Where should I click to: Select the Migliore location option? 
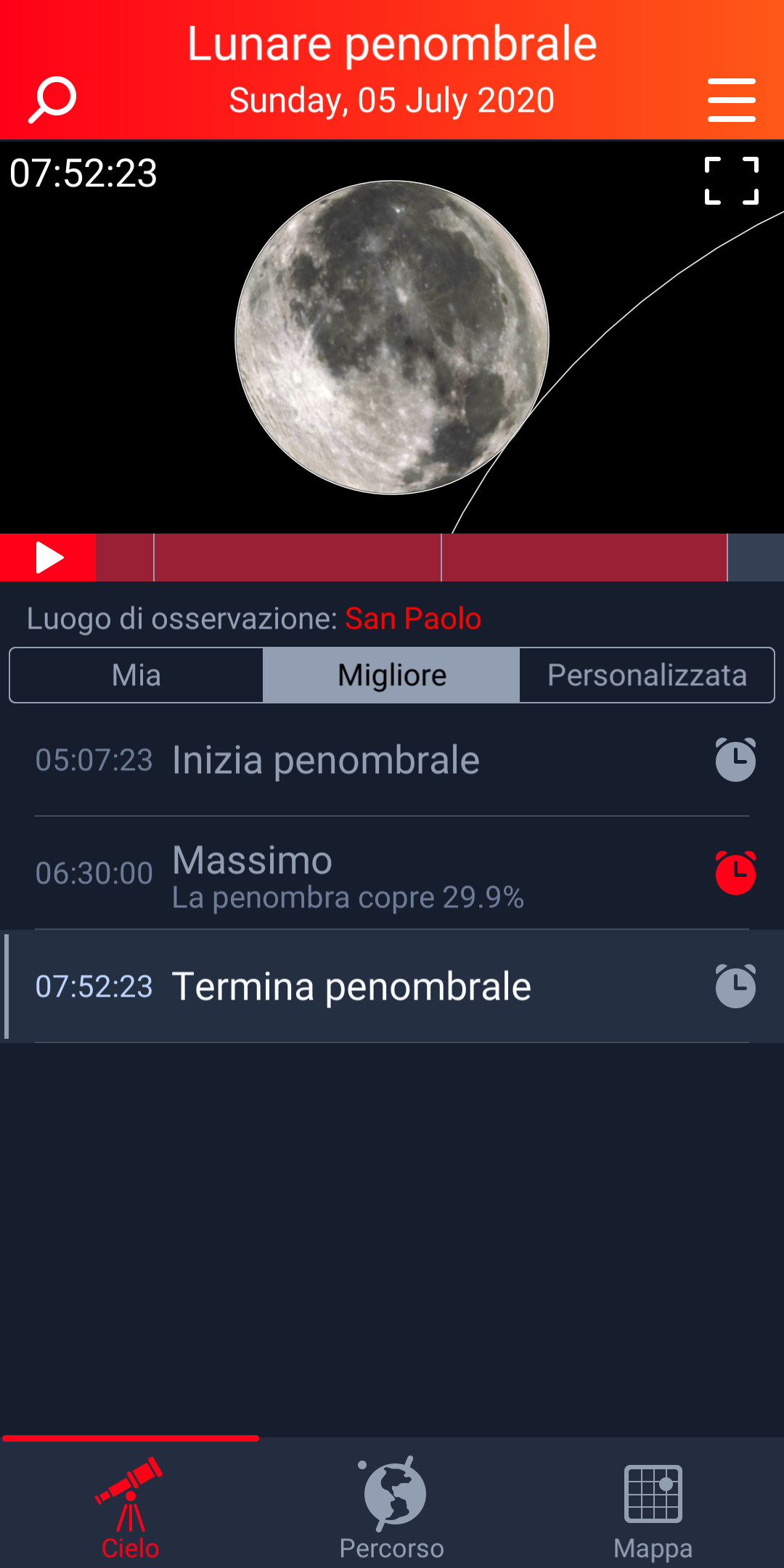(391, 675)
